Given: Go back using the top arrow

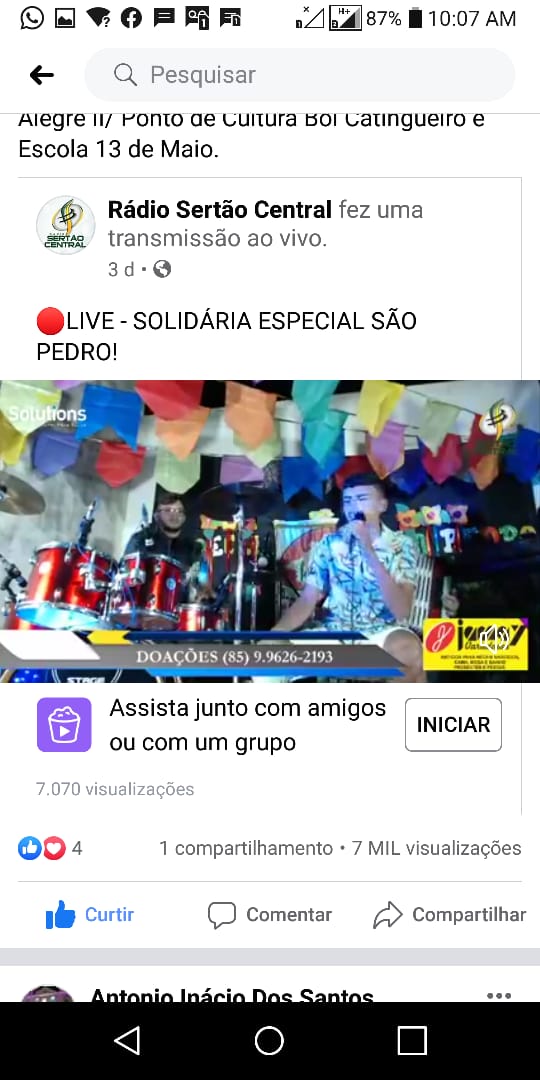Looking at the screenshot, I should [41, 75].
